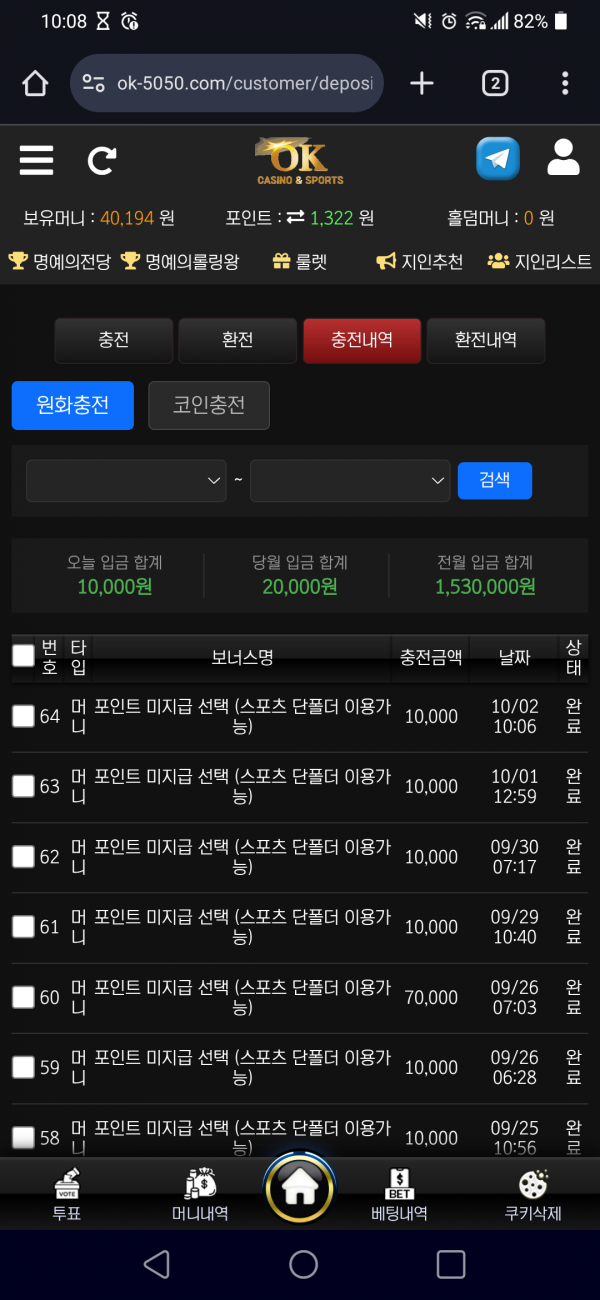
Task: Open 지인추천 from the top menu
Action: click(420, 262)
